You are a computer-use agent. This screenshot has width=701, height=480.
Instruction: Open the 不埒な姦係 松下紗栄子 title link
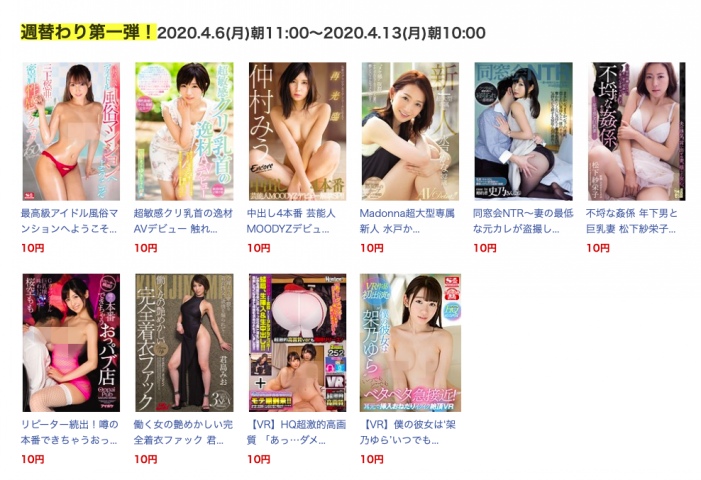(x=635, y=220)
